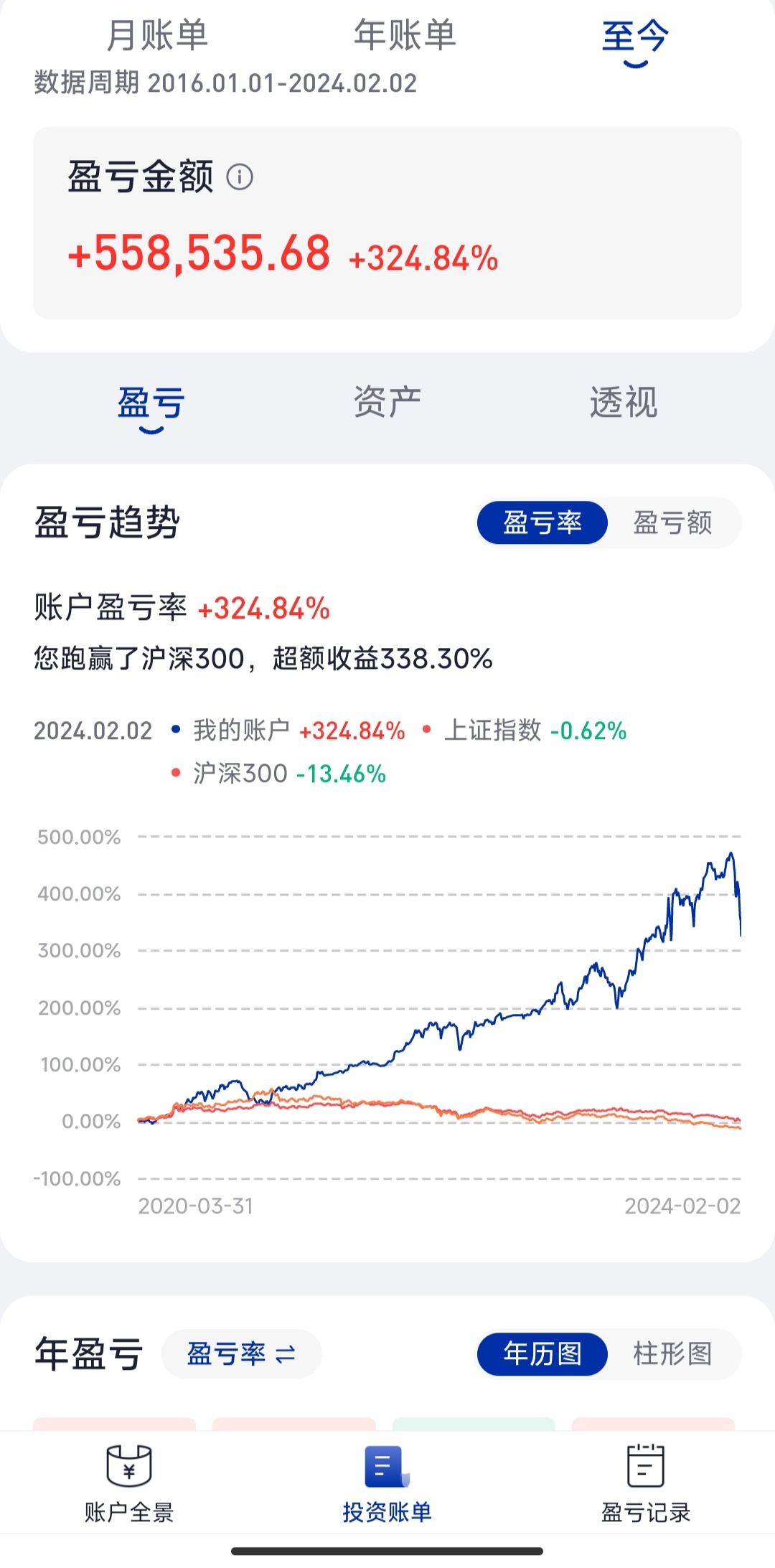775x1568 pixels.
Task: Switch the trend chart to 盈亏额
Action: pos(672,522)
